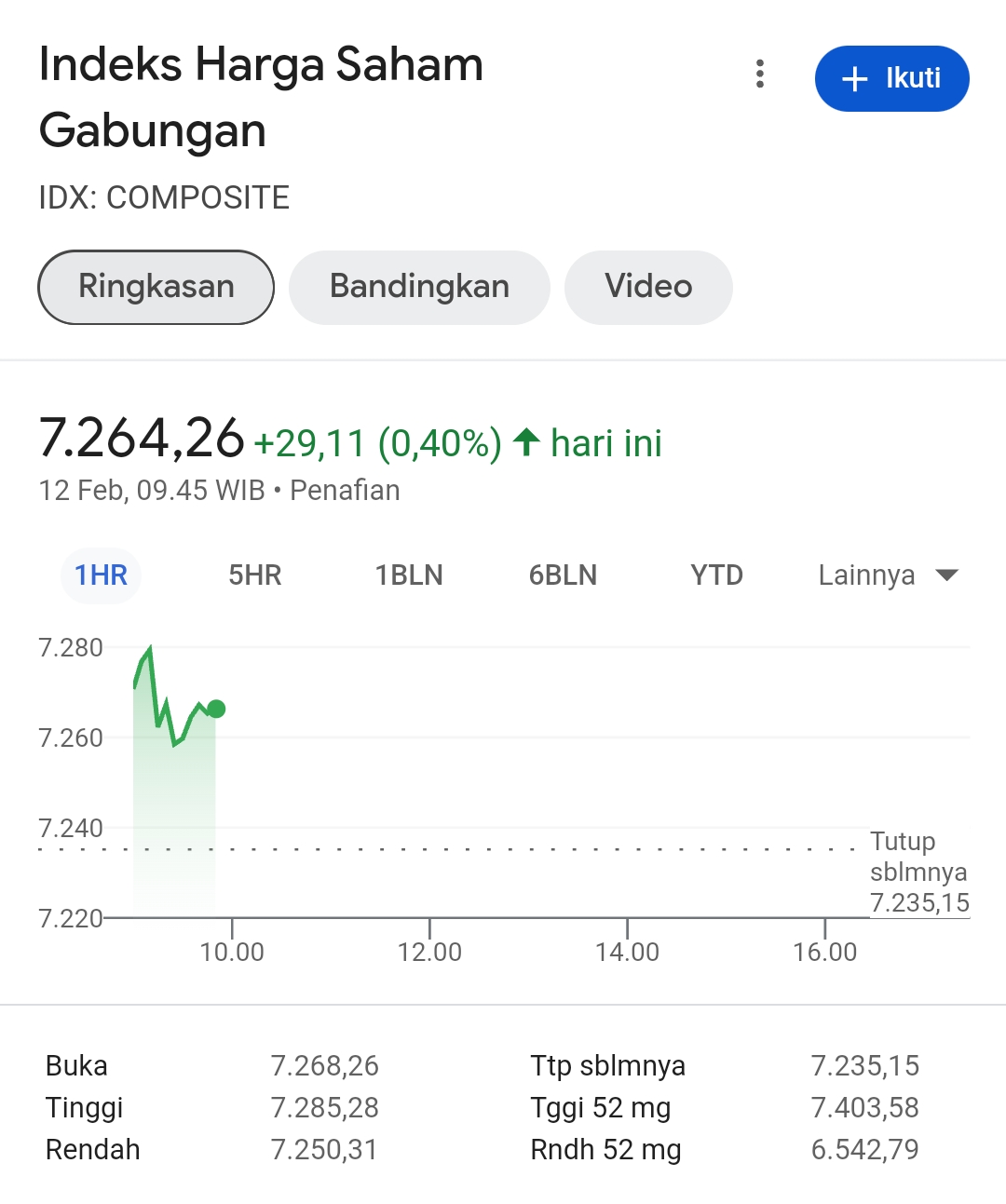Open the Penafian disclaimer link

click(345, 491)
